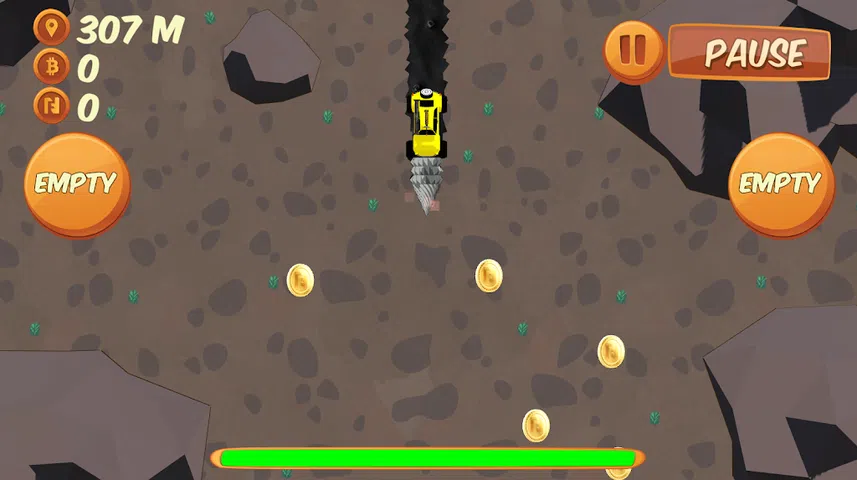Activate the right EMPTY power-up slot
This screenshot has height=480, width=857.
click(782, 185)
